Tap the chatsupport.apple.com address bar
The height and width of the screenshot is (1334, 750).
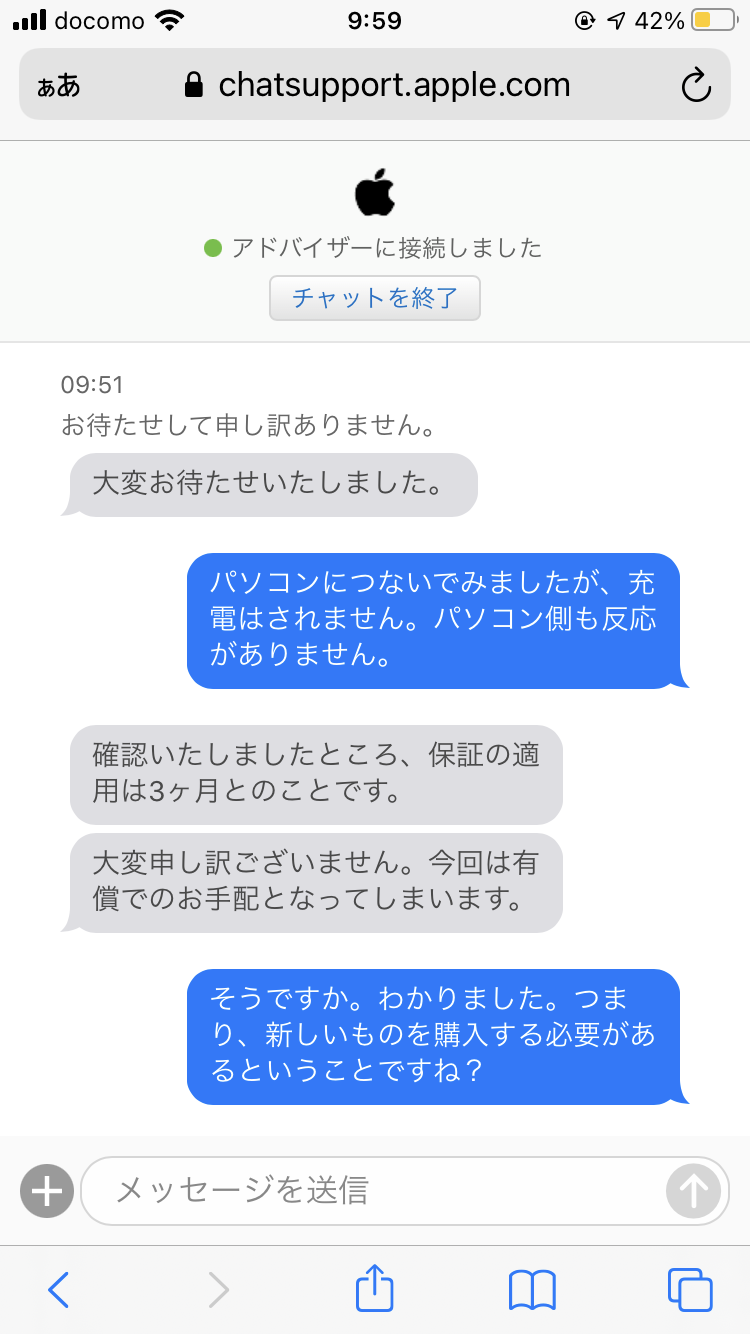point(378,86)
